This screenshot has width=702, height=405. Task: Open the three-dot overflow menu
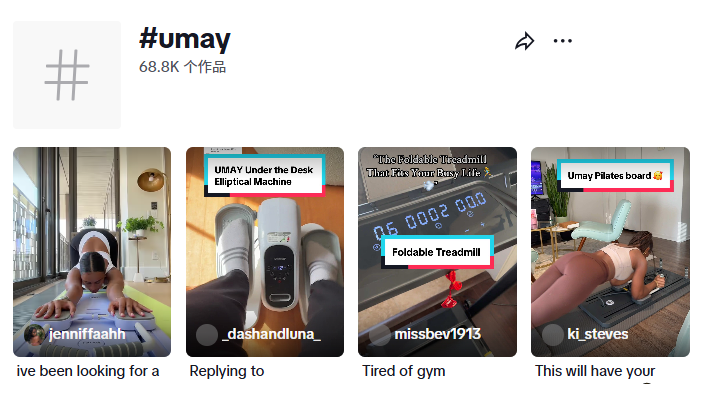563,41
